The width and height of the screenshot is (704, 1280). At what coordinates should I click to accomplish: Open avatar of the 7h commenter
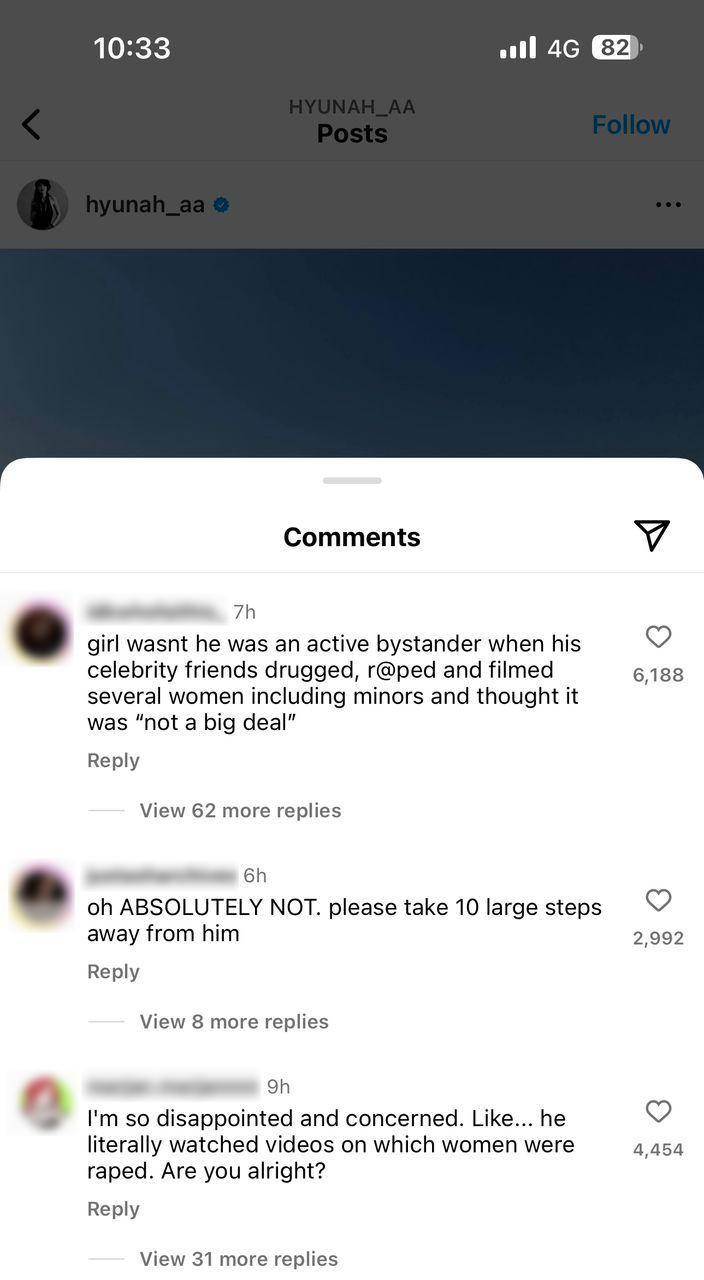[43, 633]
